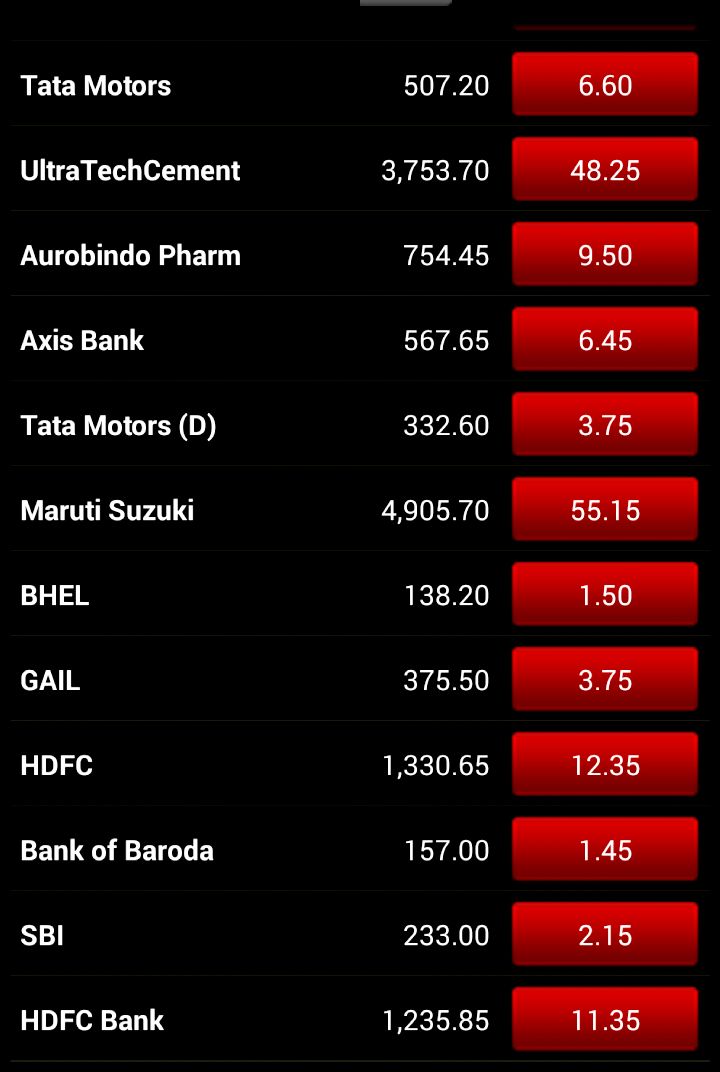Viewport: 720px width, 1072px height.
Task: Open Aurobindo Pharm stock details
Action: (130, 255)
